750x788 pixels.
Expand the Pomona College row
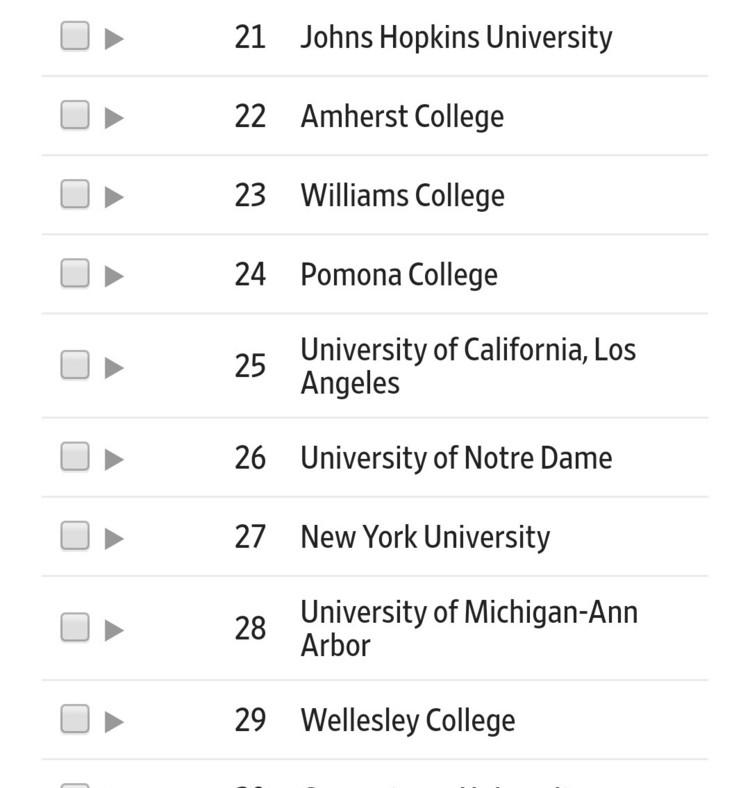click(114, 276)
